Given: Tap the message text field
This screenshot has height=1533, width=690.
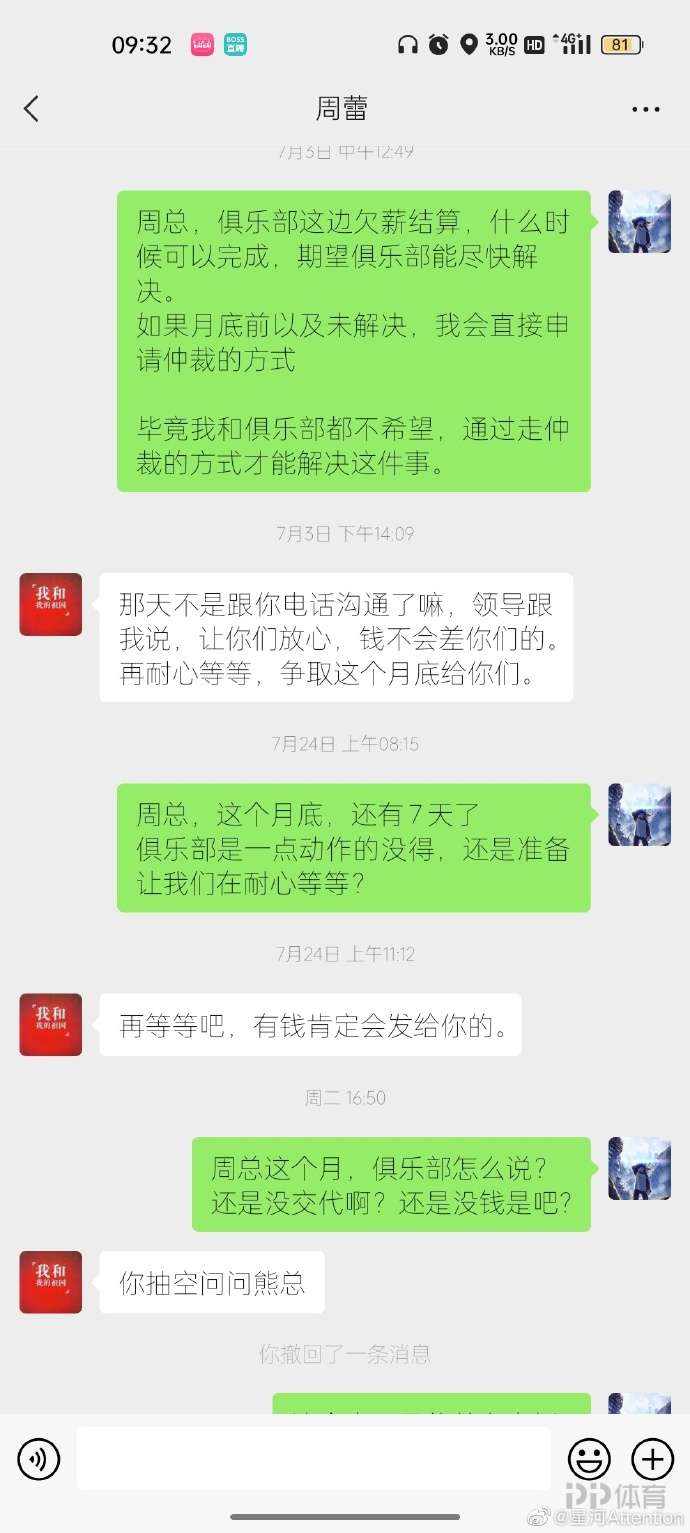Looking at the screenshot, I should pyautogui.click(x=313, y=1459).
